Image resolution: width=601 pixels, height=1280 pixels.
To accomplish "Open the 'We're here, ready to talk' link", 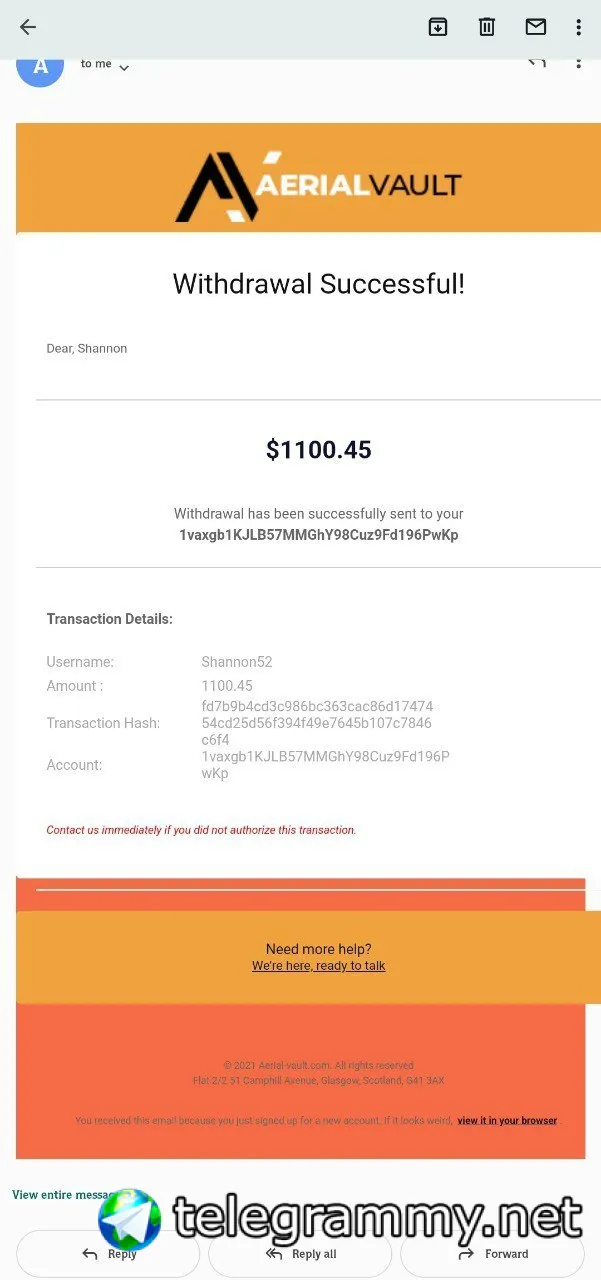I will tap(318, 966).
